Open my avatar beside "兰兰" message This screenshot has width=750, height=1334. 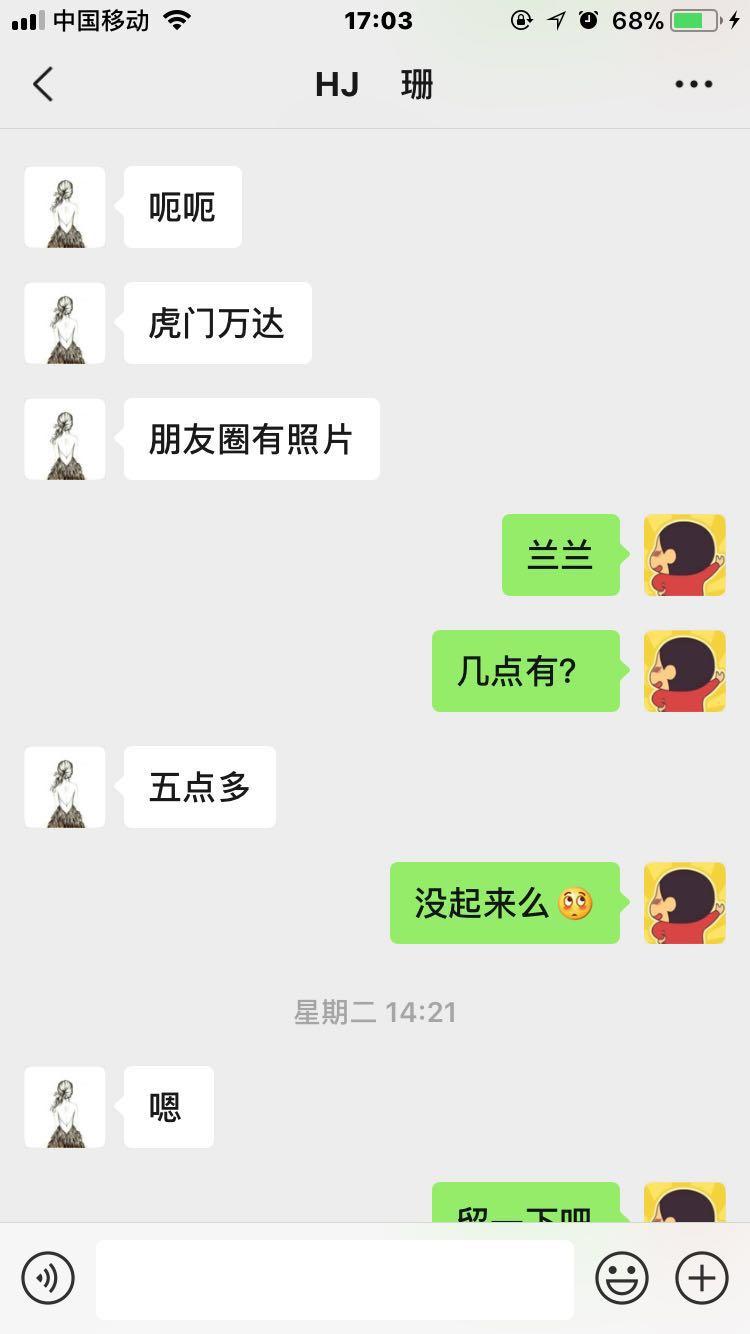pos(684,555)
